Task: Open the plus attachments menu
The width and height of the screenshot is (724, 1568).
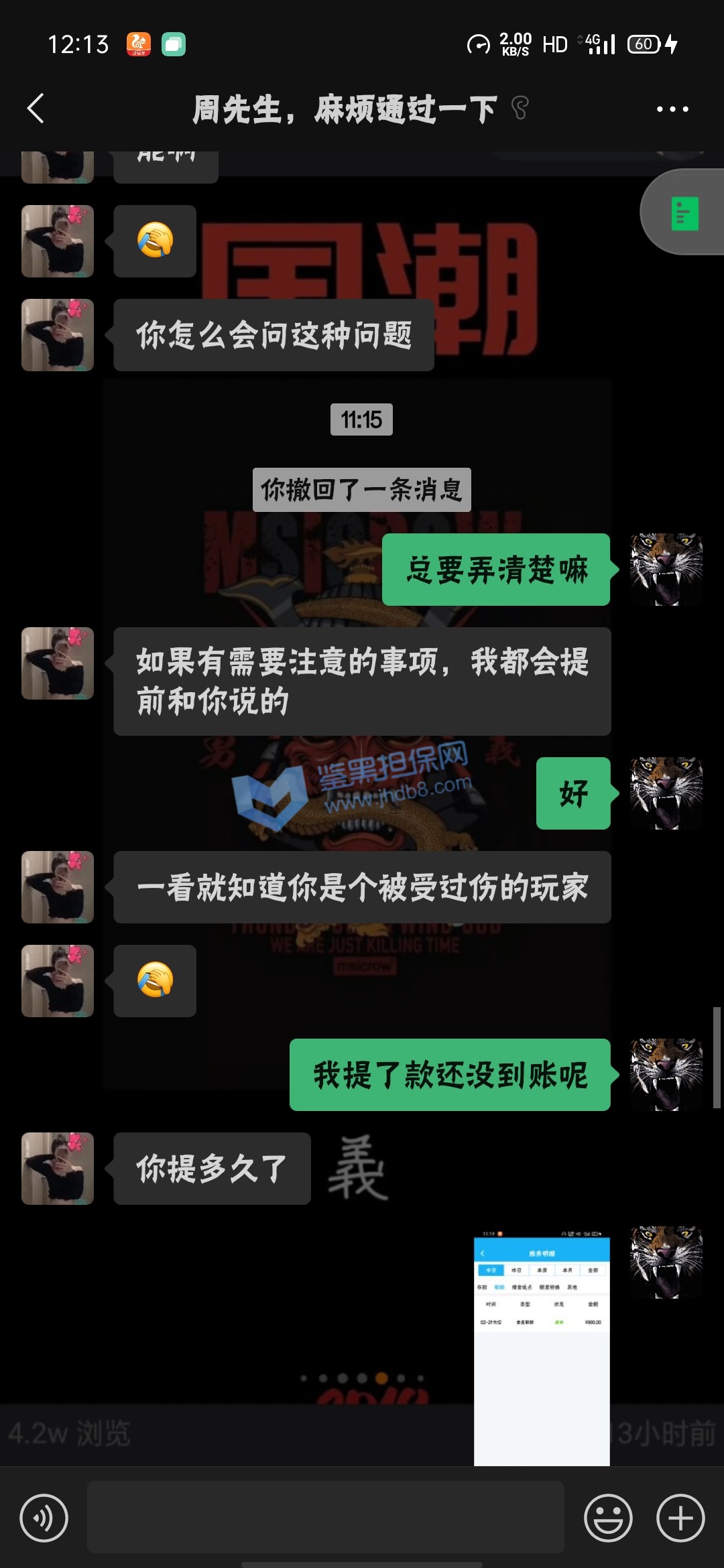Action: [x=680, y=1517]
